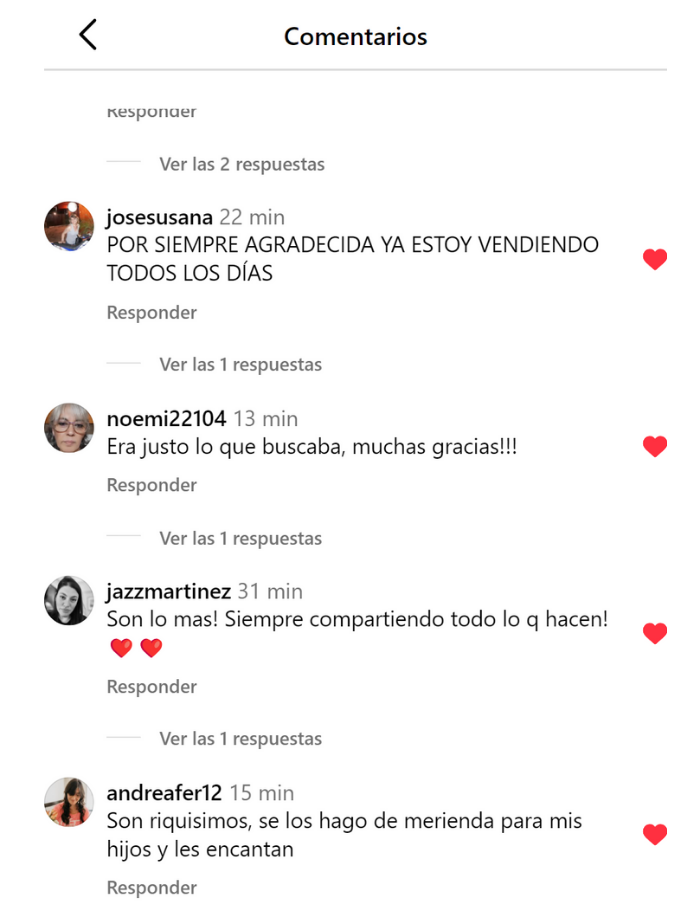Image resolution: width=699 pixels, height=923 pixels.
Task: Open josesusana's profile picture
Action: (69, 225)
